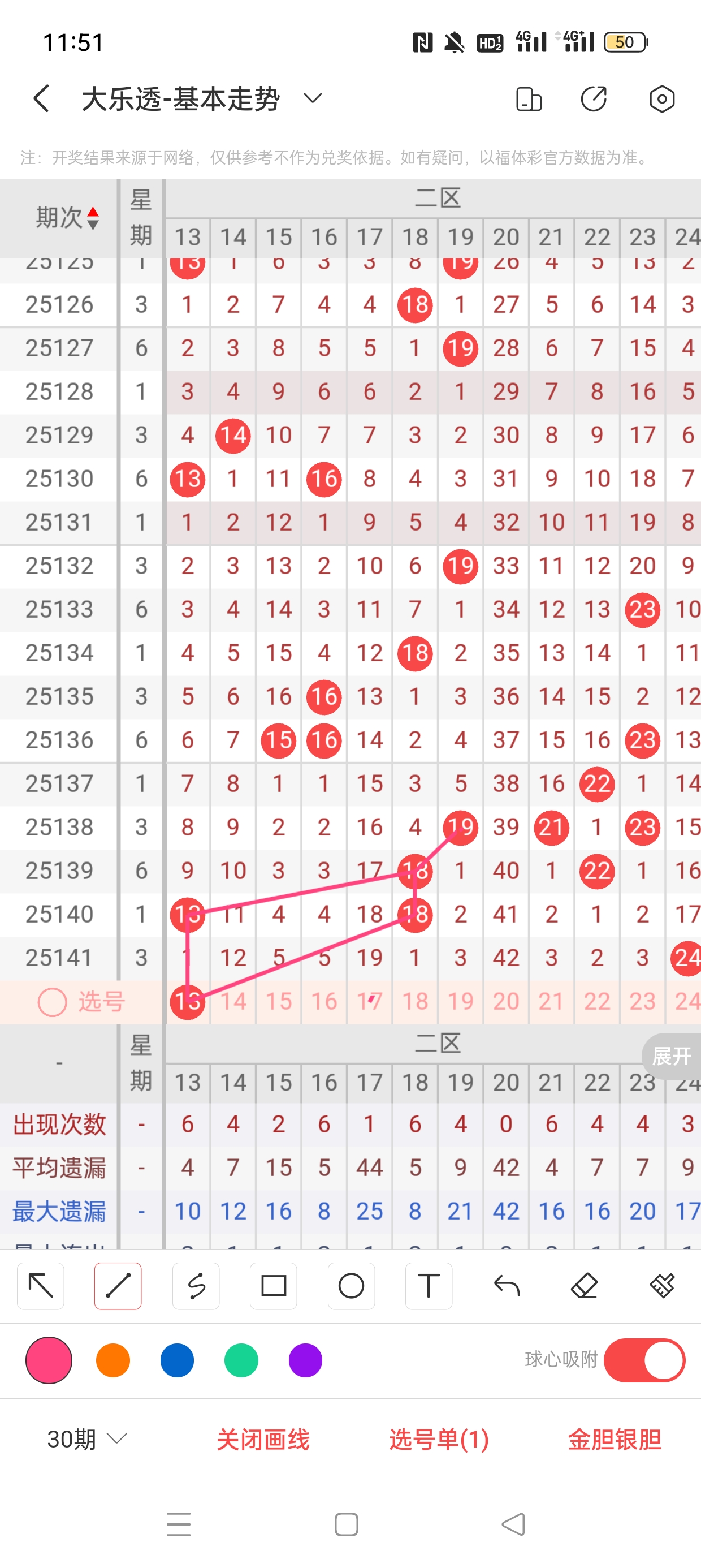Open the 大乐透-基本走势 dropdown
The height and width of the screenshot is (1568, 701).
pyautogui.click(x=312, y=98)
